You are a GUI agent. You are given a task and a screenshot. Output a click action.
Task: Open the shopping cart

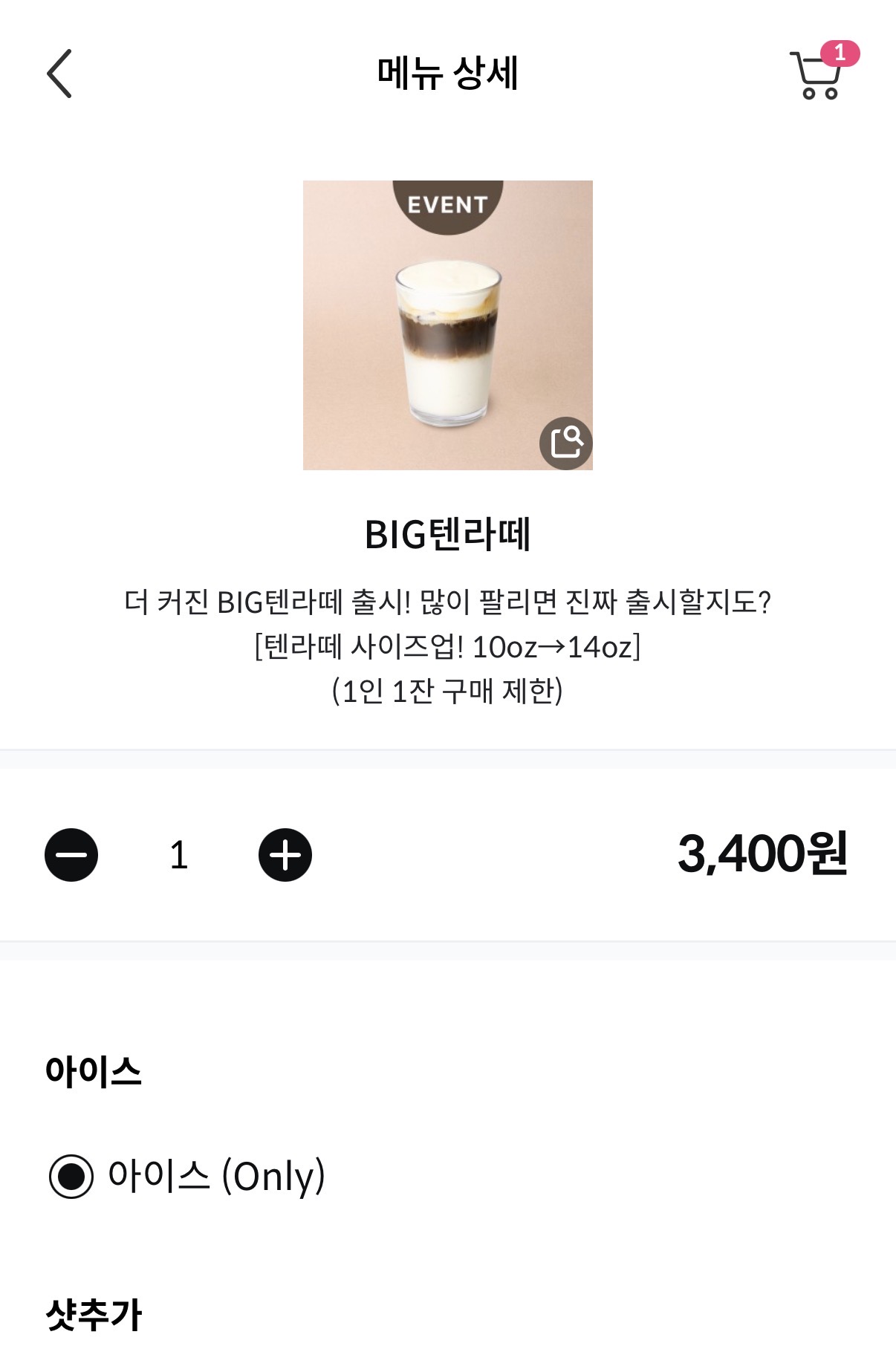click(x=819, y=75)
